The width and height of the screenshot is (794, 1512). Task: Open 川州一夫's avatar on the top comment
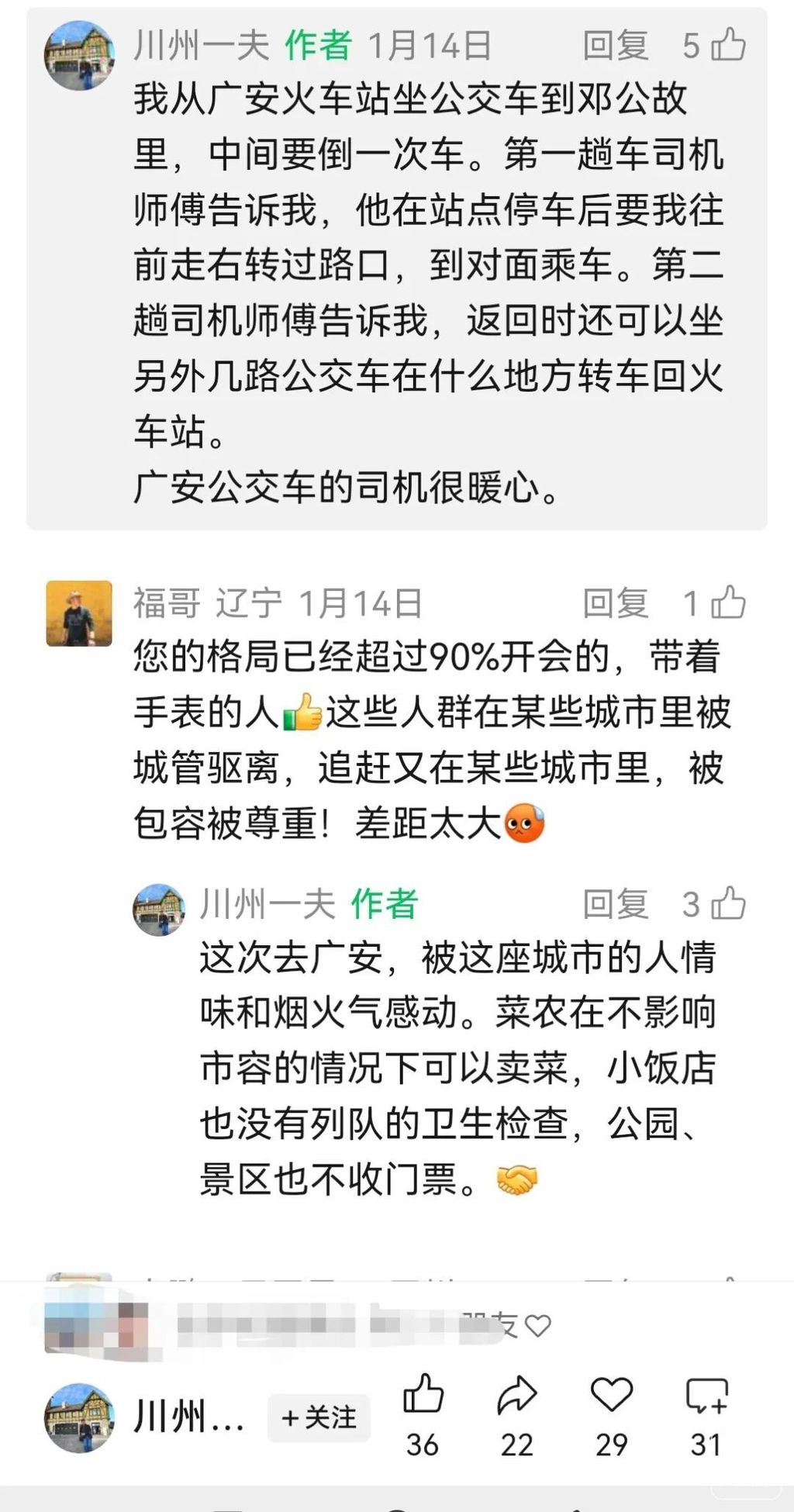(79, 56)
